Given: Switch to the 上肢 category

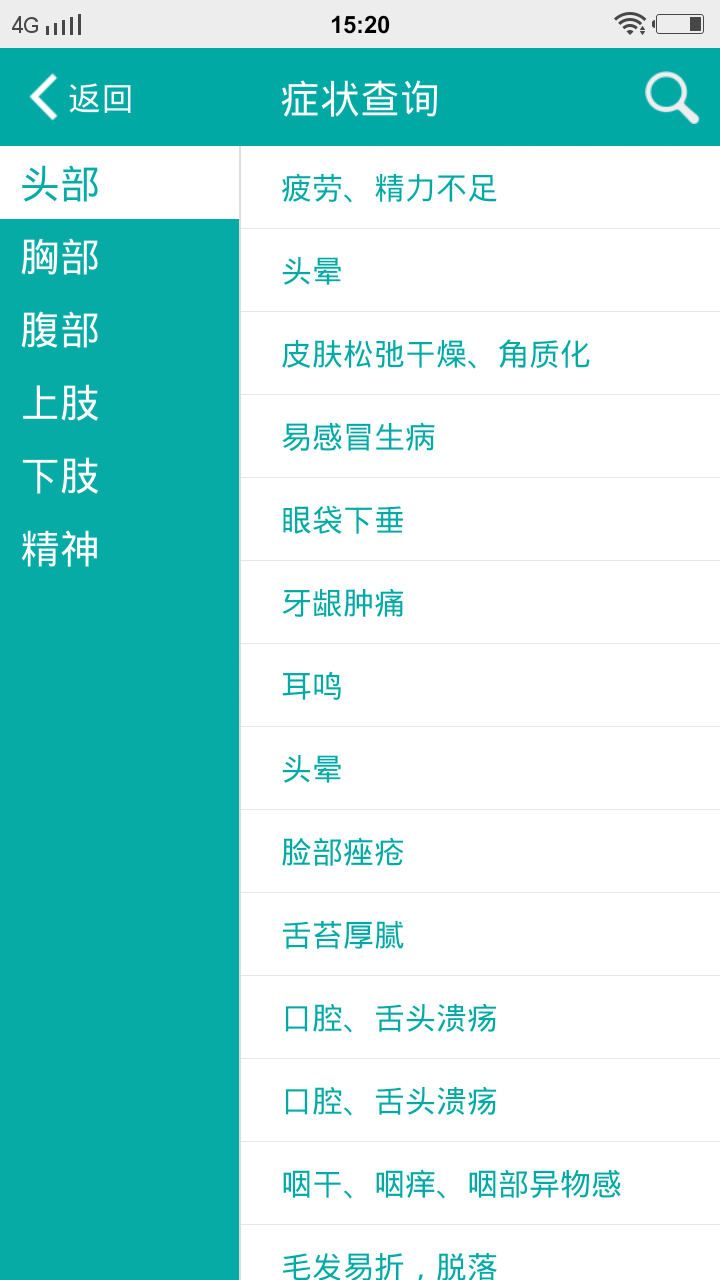Looking at the screenshot, I should (60, 403).
